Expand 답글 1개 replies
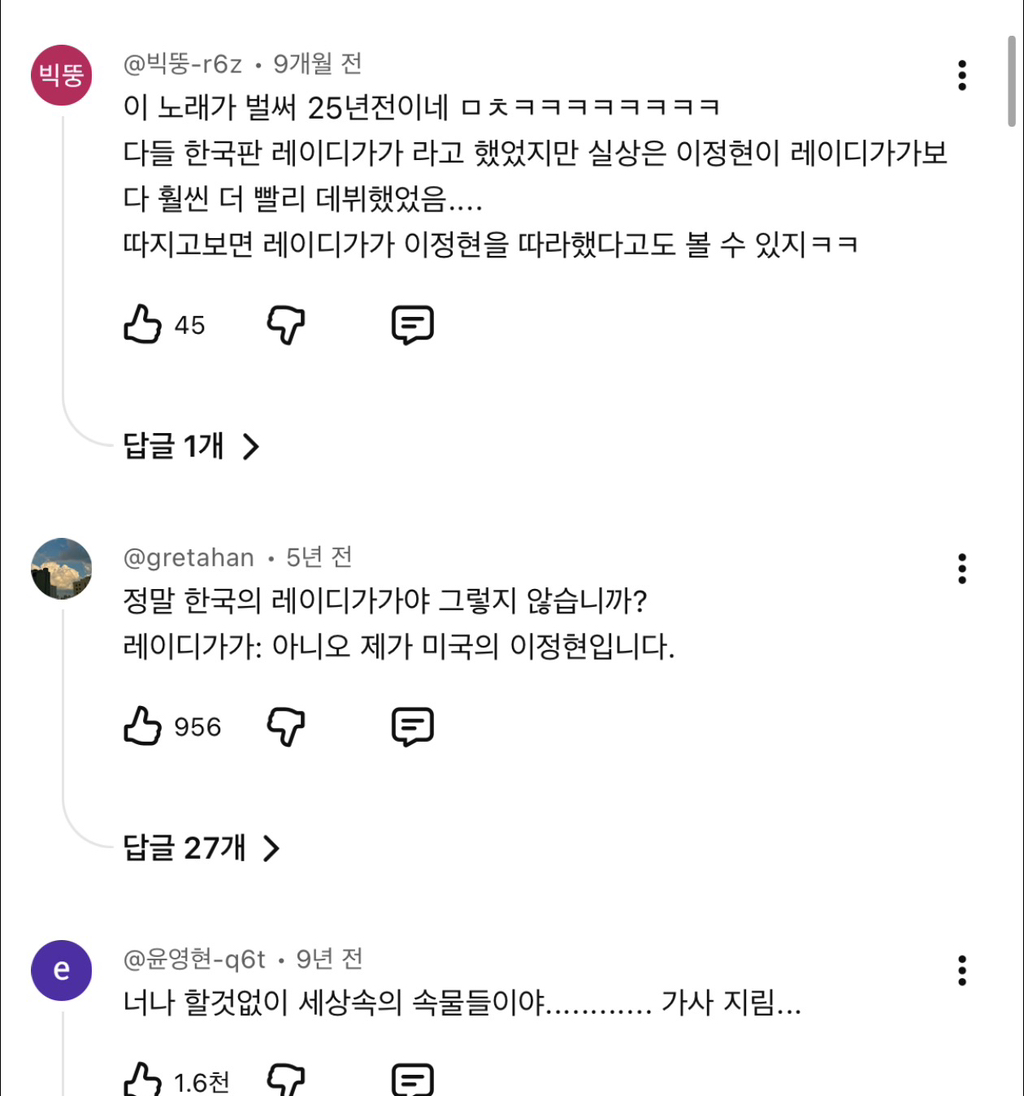Viewport: 1024px width, 1096px height. 192,446
